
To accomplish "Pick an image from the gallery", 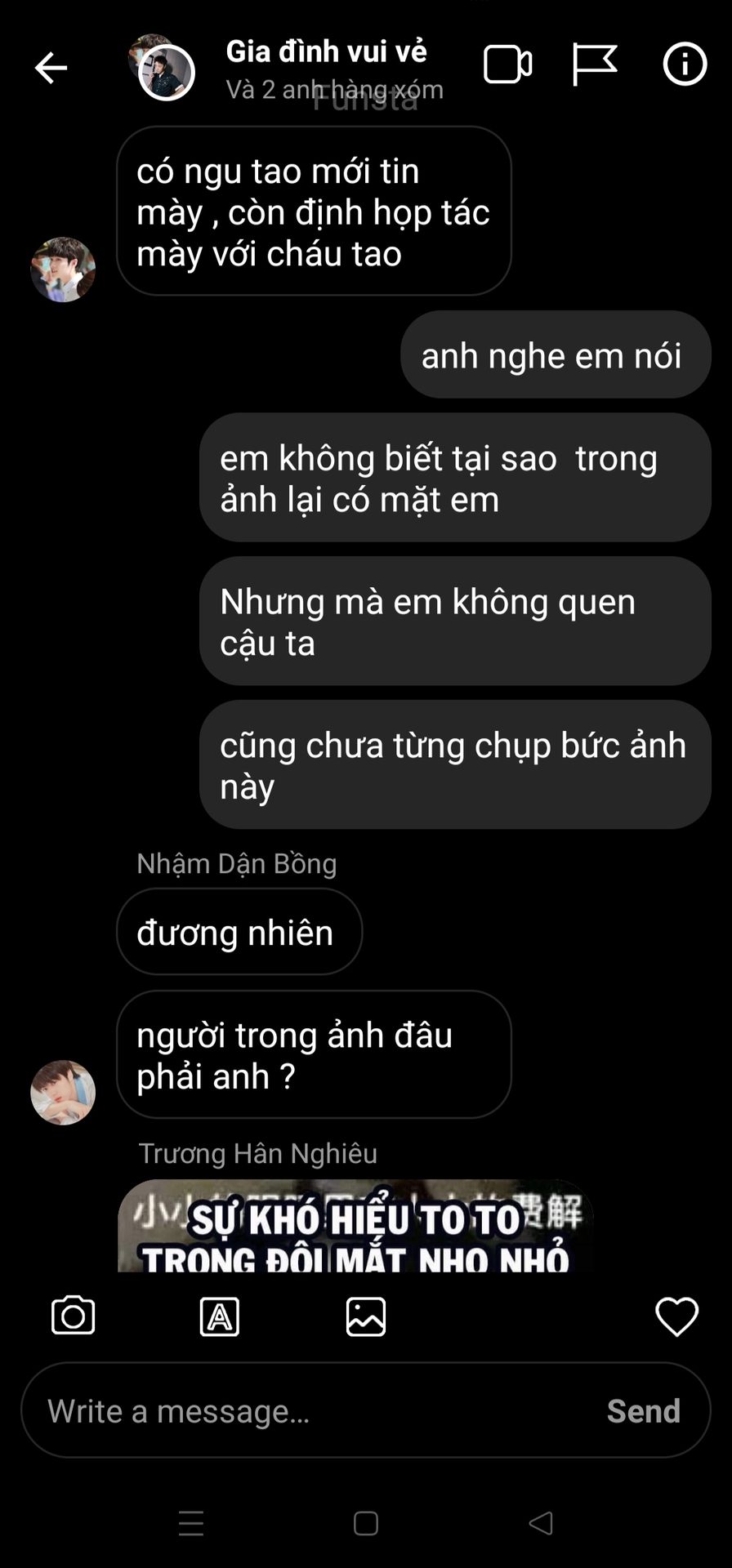I will pyautogui.click(x=366, y=1316).
